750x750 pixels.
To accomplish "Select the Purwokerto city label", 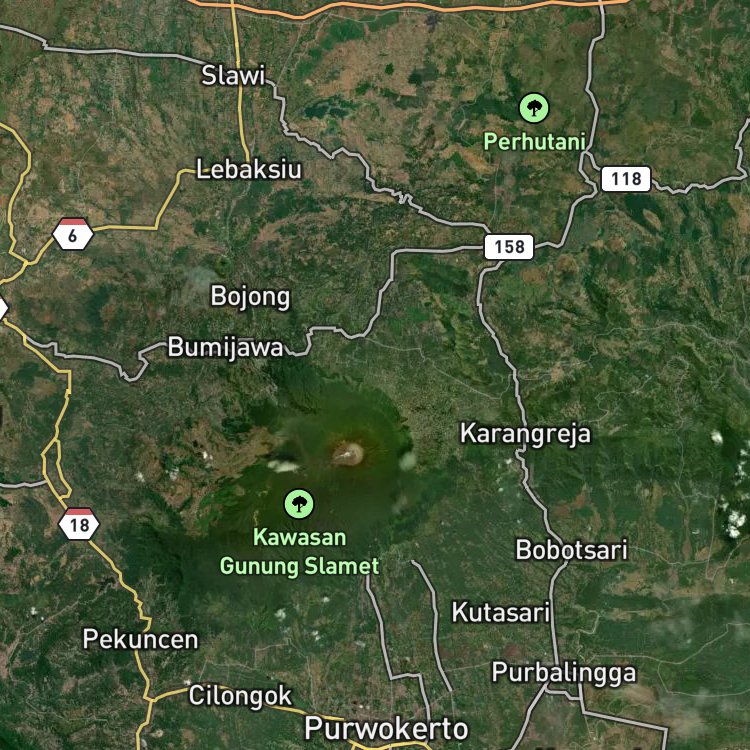I will pyautogui.click(x=386, y=729).
